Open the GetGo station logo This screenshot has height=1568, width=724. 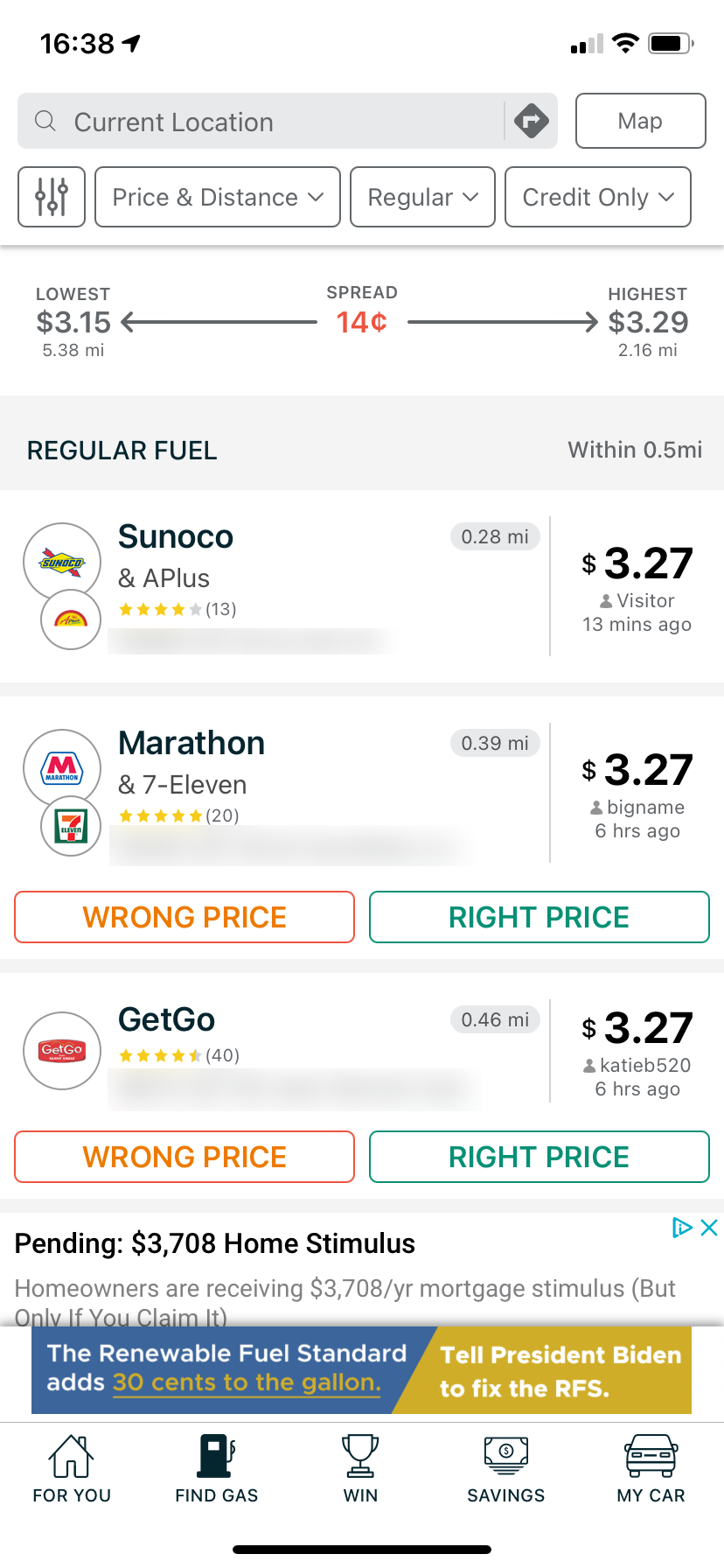[x=61, y=1051]
